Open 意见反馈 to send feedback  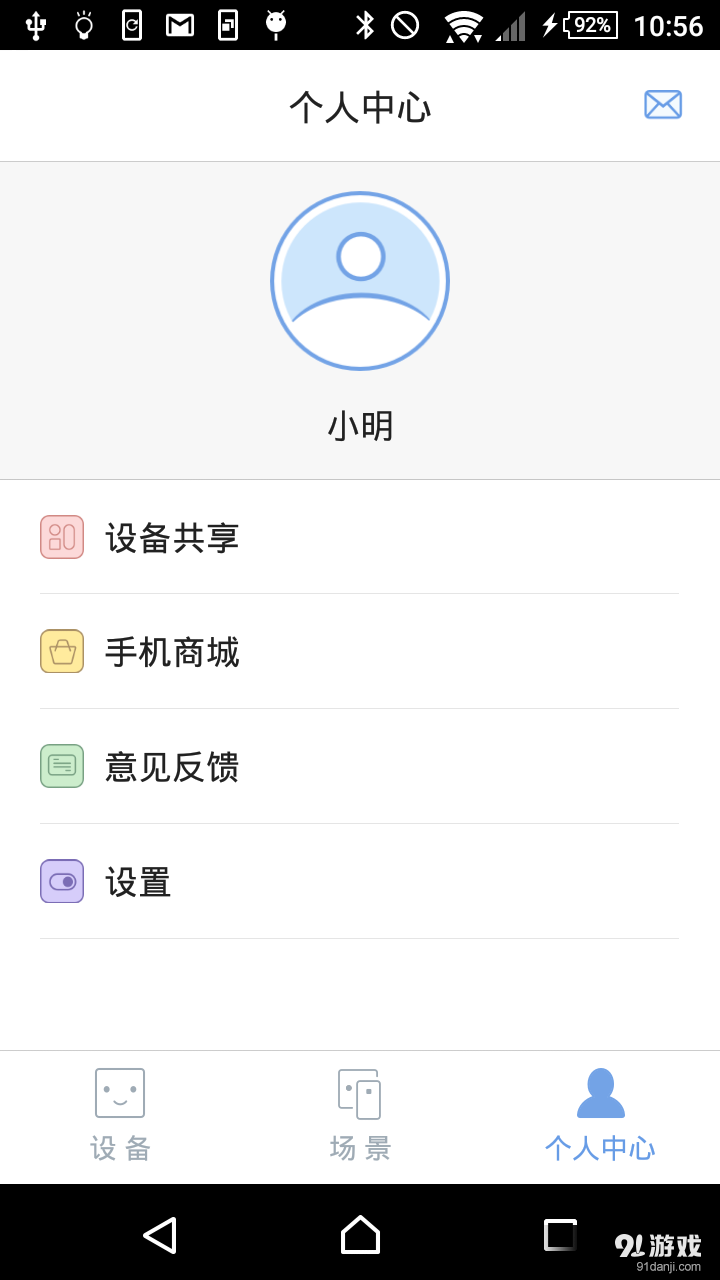tap(172, 767)
